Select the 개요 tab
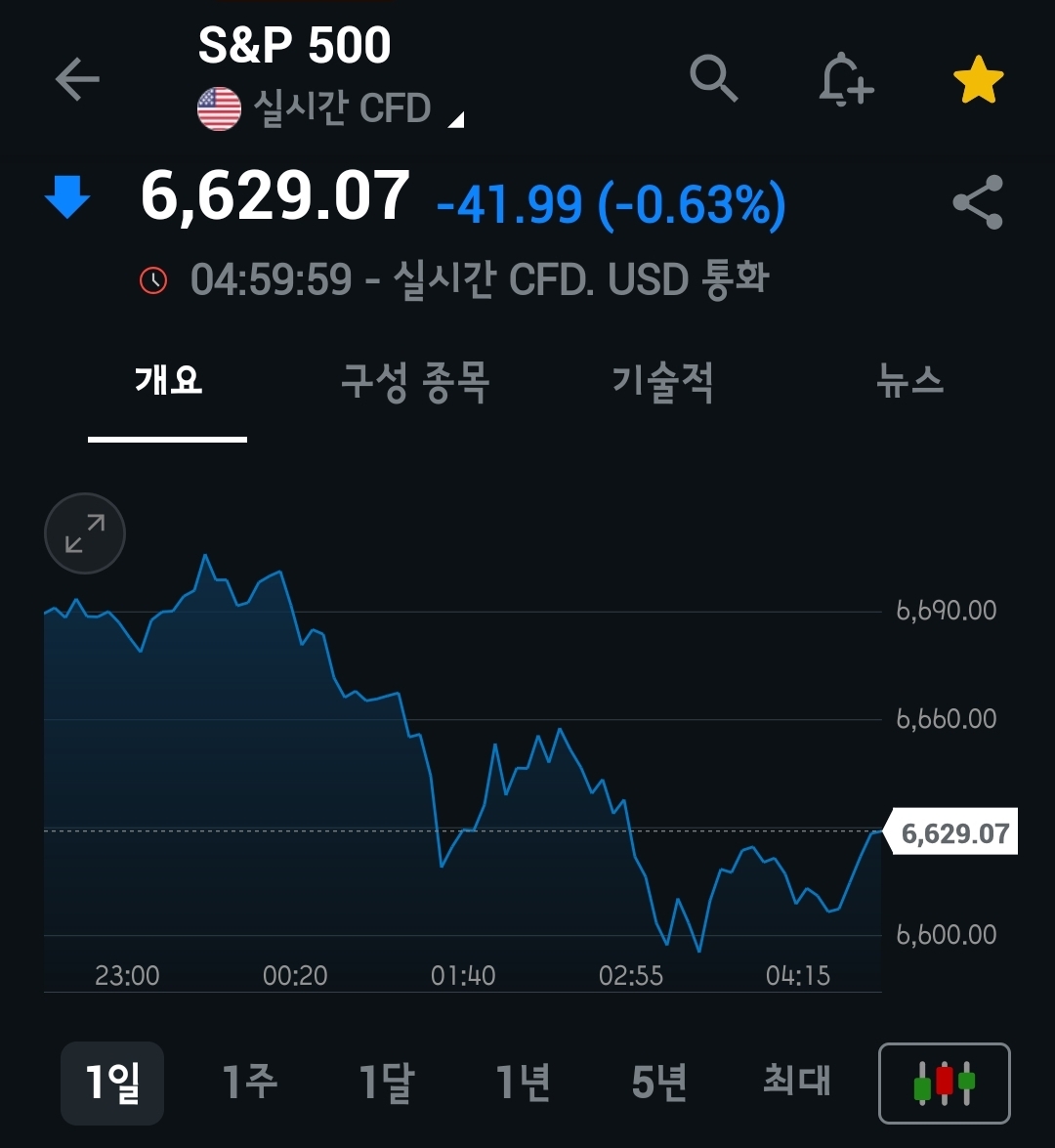1055x1148 pixels. tap(168, 380)
